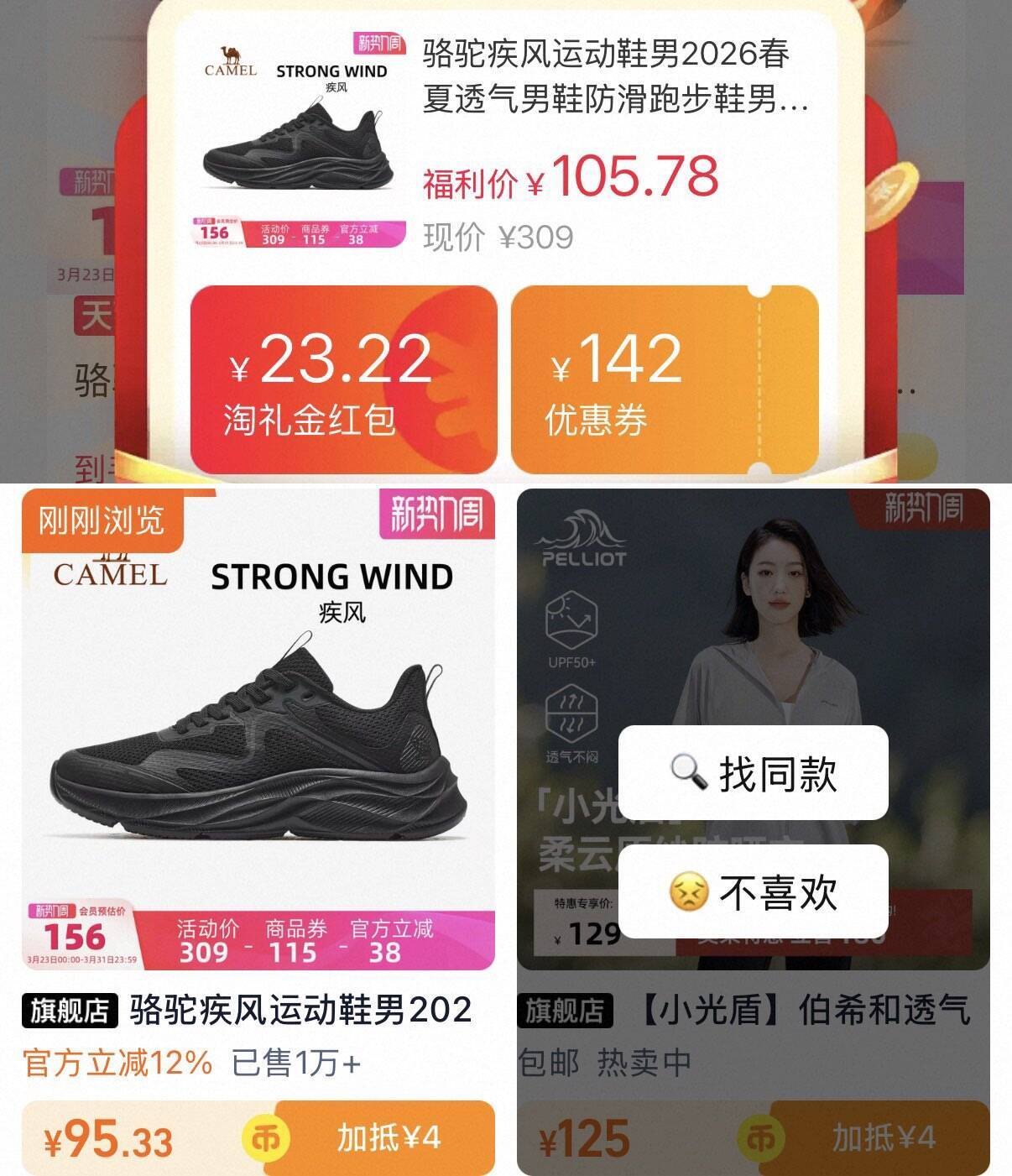Image resolution: width=1012 pixels, height=1176 pixels.
Task: Select 找同款 to find similar items
Action: pyautogui.click(x=753, y=773)
